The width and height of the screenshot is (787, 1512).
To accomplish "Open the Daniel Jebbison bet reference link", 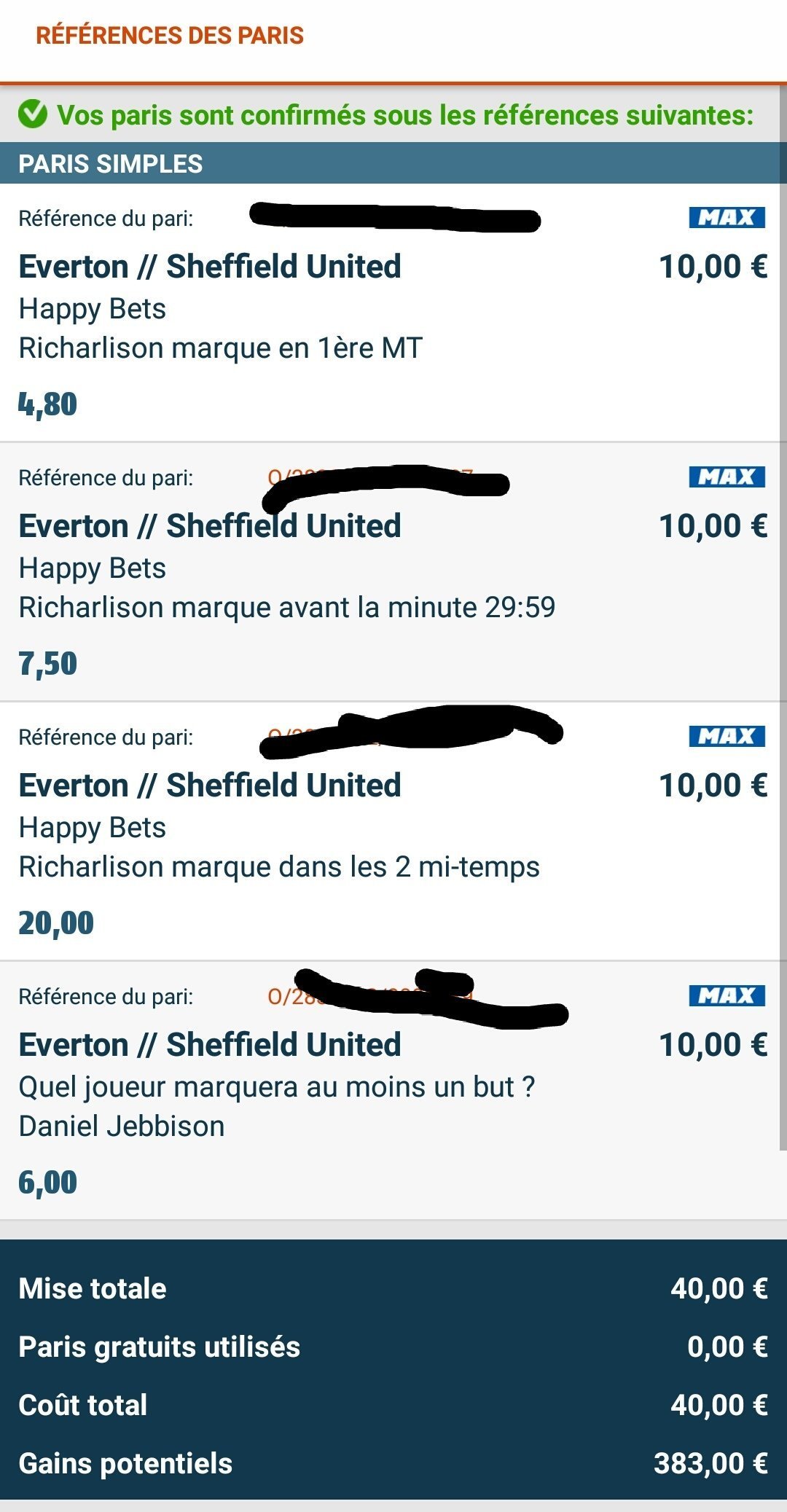I will coord(370,995).
